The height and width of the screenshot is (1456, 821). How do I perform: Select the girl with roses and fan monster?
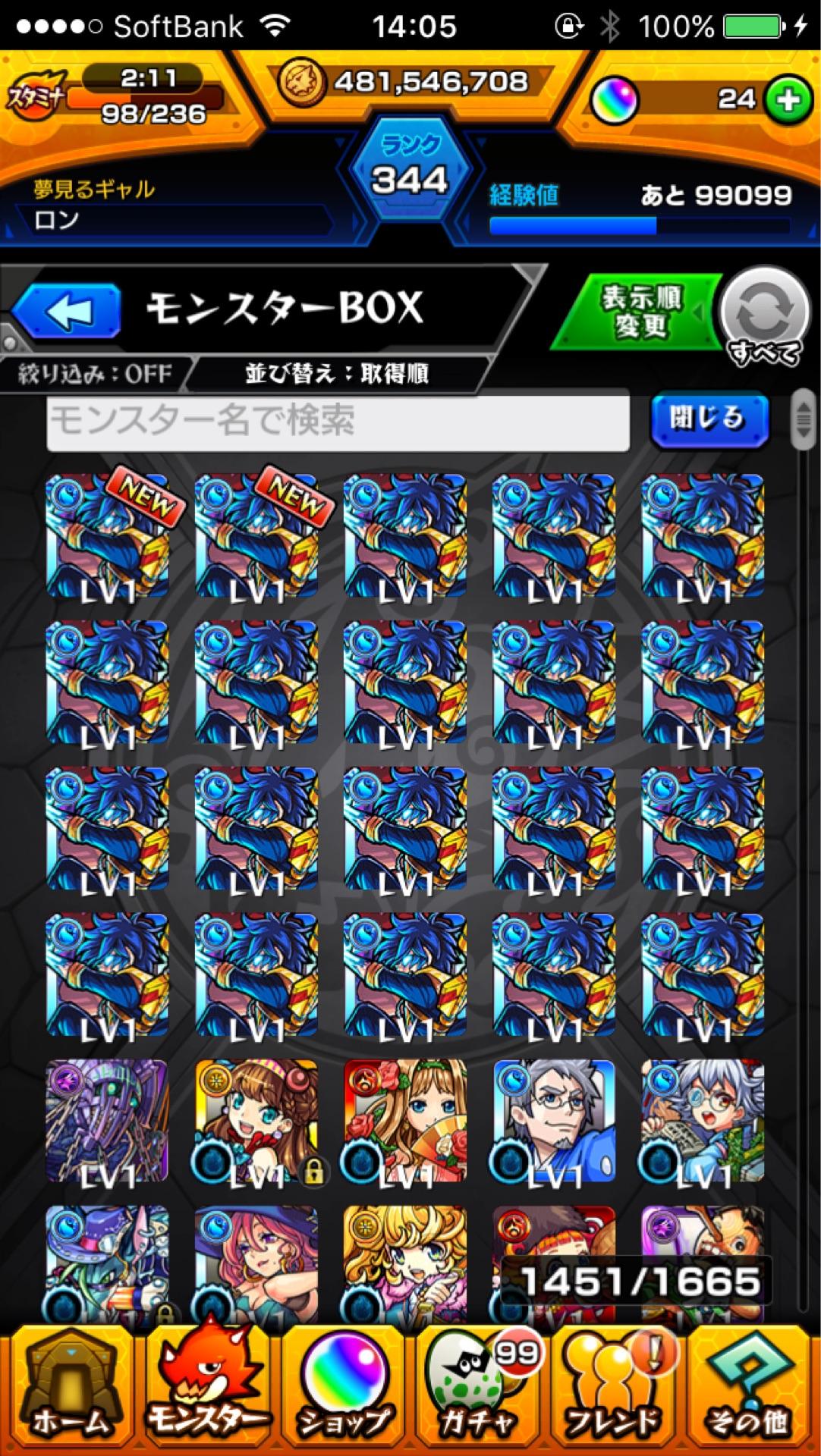tap(405, 1121)
